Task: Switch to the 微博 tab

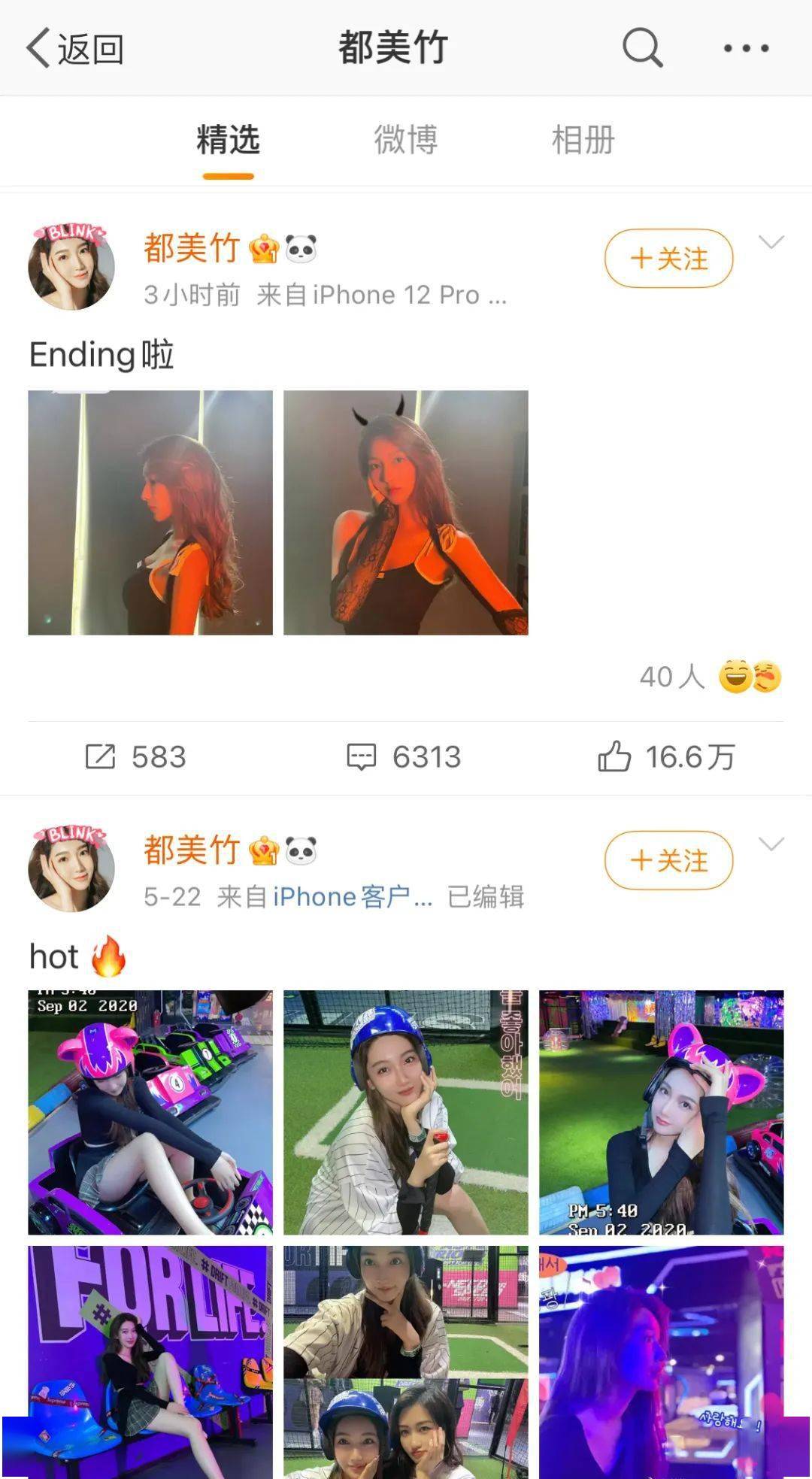Action: coord(406,140)
